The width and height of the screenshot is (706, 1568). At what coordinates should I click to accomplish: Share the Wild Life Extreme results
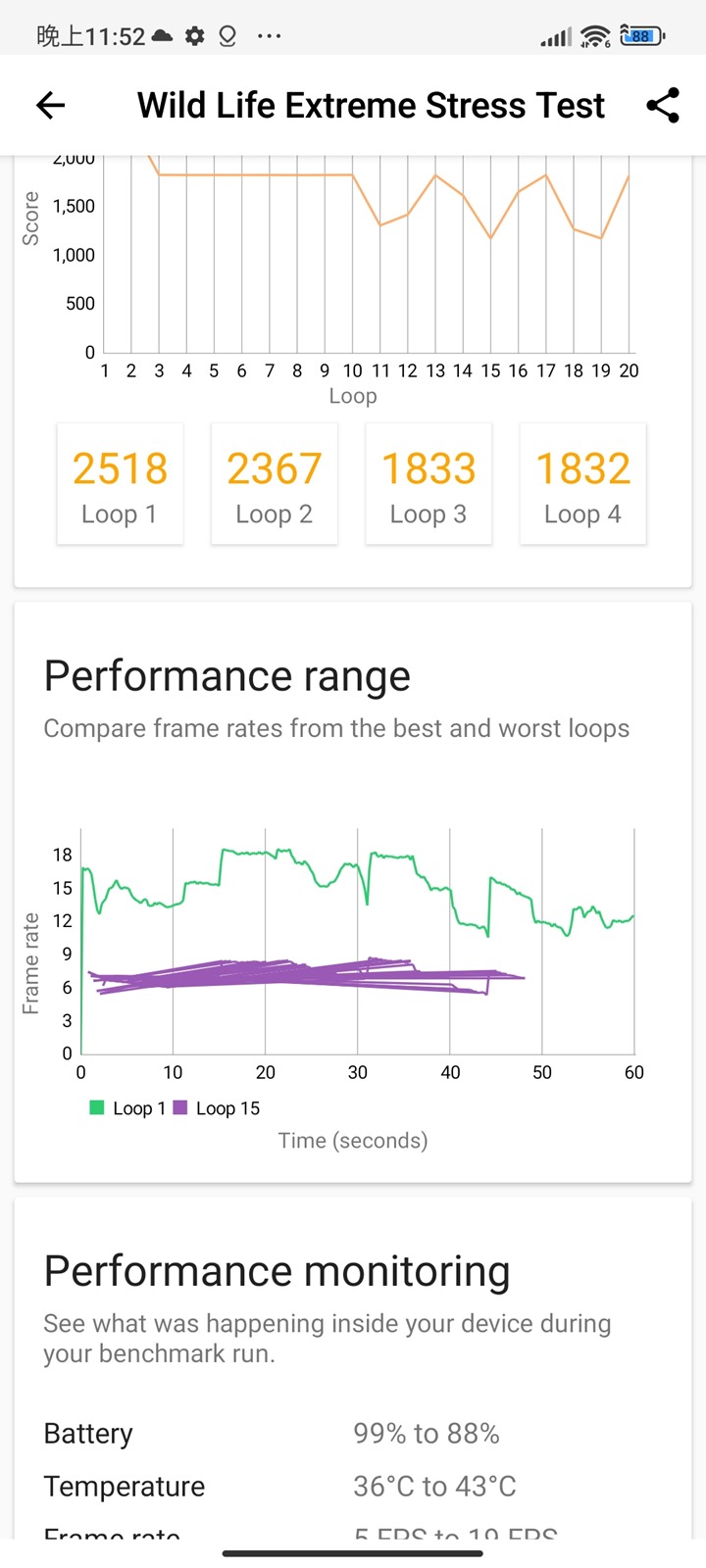pos(663,105)
